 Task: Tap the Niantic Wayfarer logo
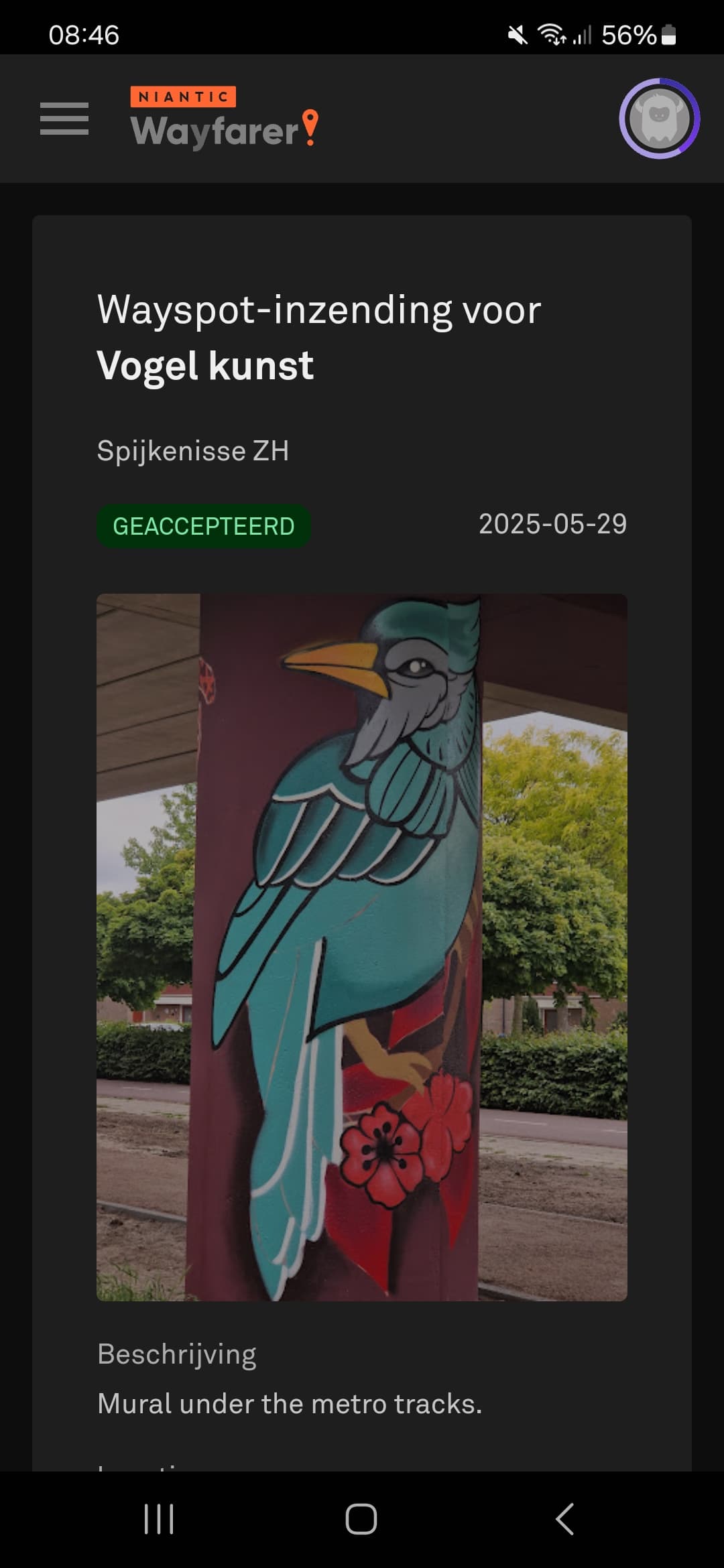(225, 118)
